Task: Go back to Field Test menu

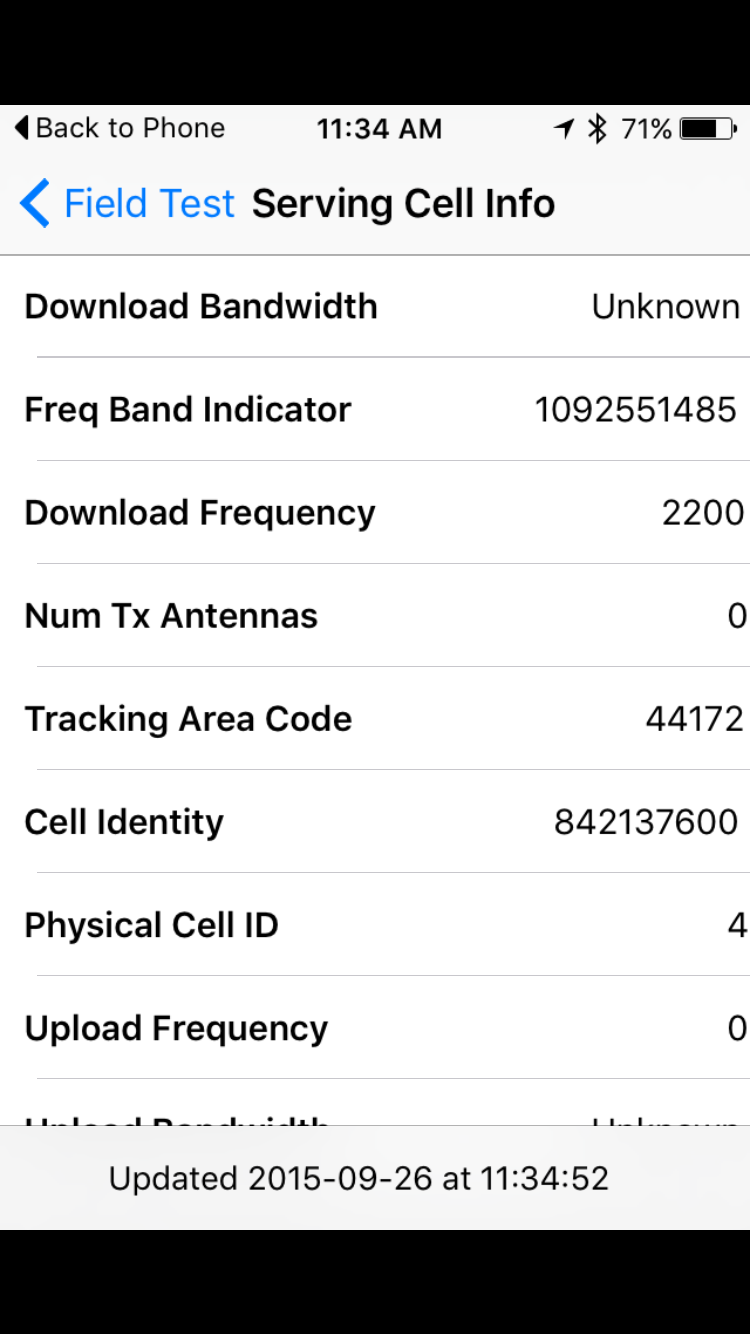Action: coord(128,204)
